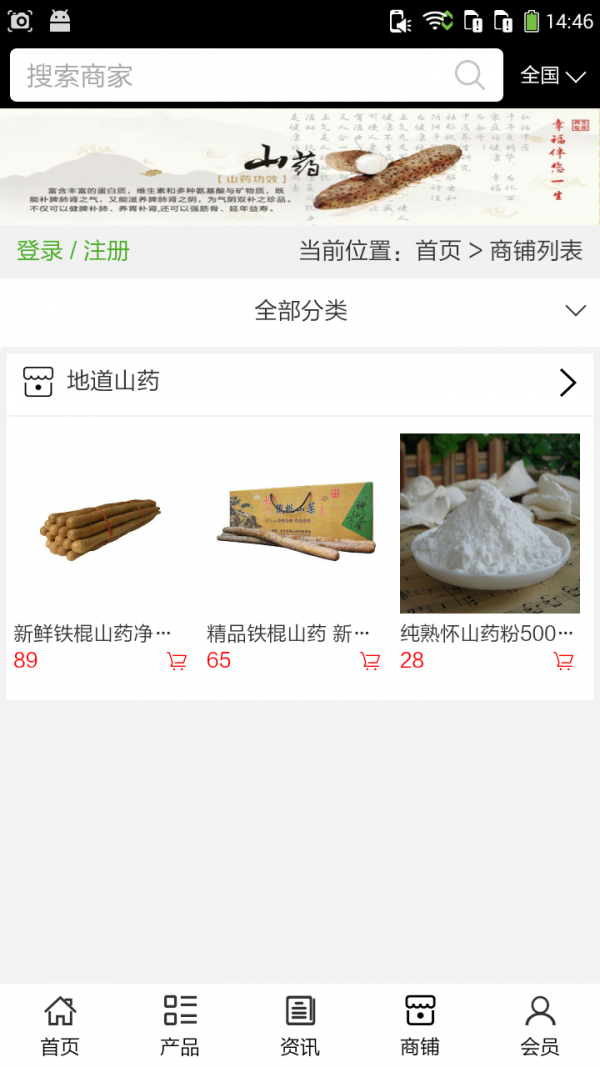Open the 登录 / 注册 link
Image resolution: width=600 pixels, height=1067 pixels.
[73, 250]
